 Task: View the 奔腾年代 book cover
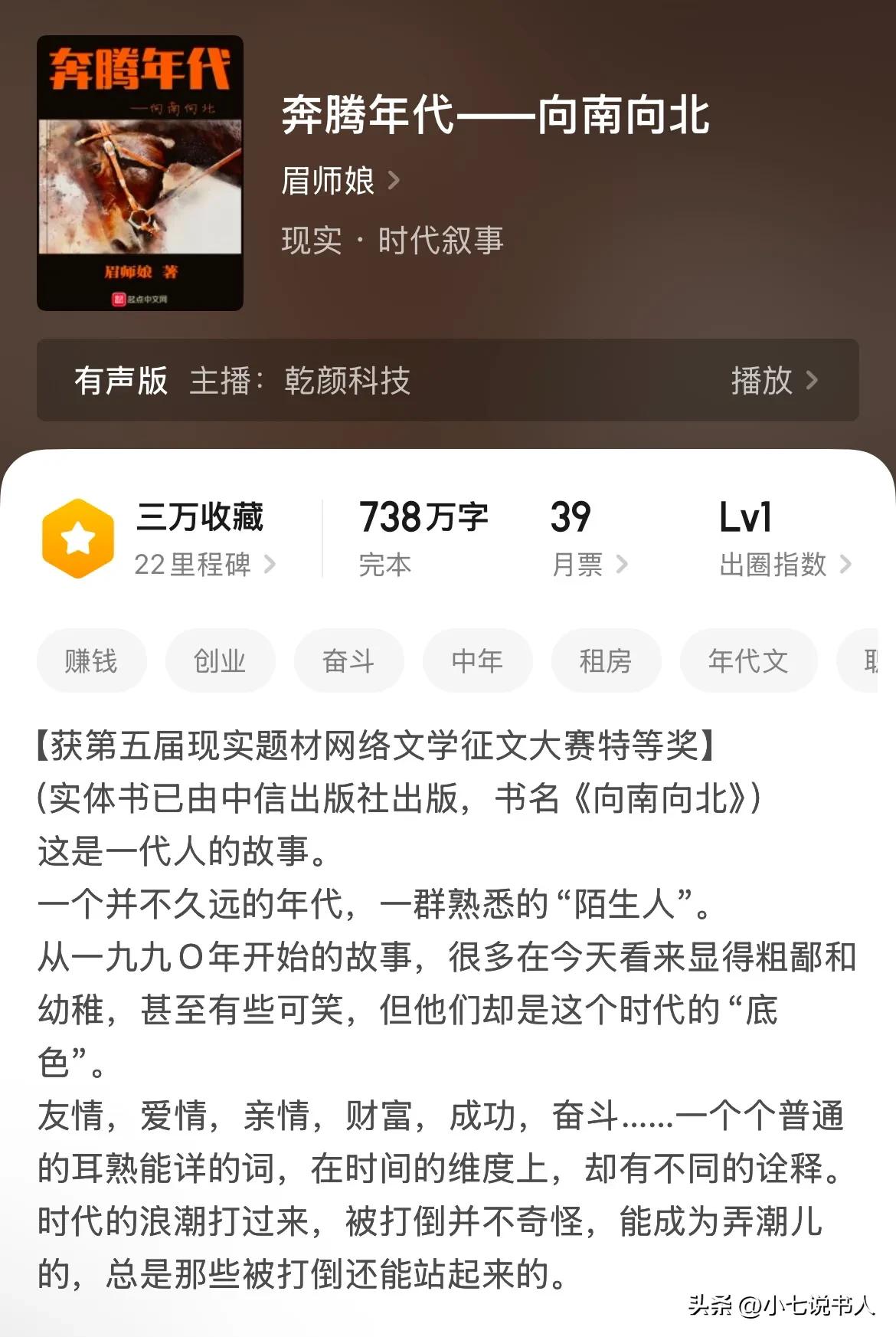click(x=140, y=173)
